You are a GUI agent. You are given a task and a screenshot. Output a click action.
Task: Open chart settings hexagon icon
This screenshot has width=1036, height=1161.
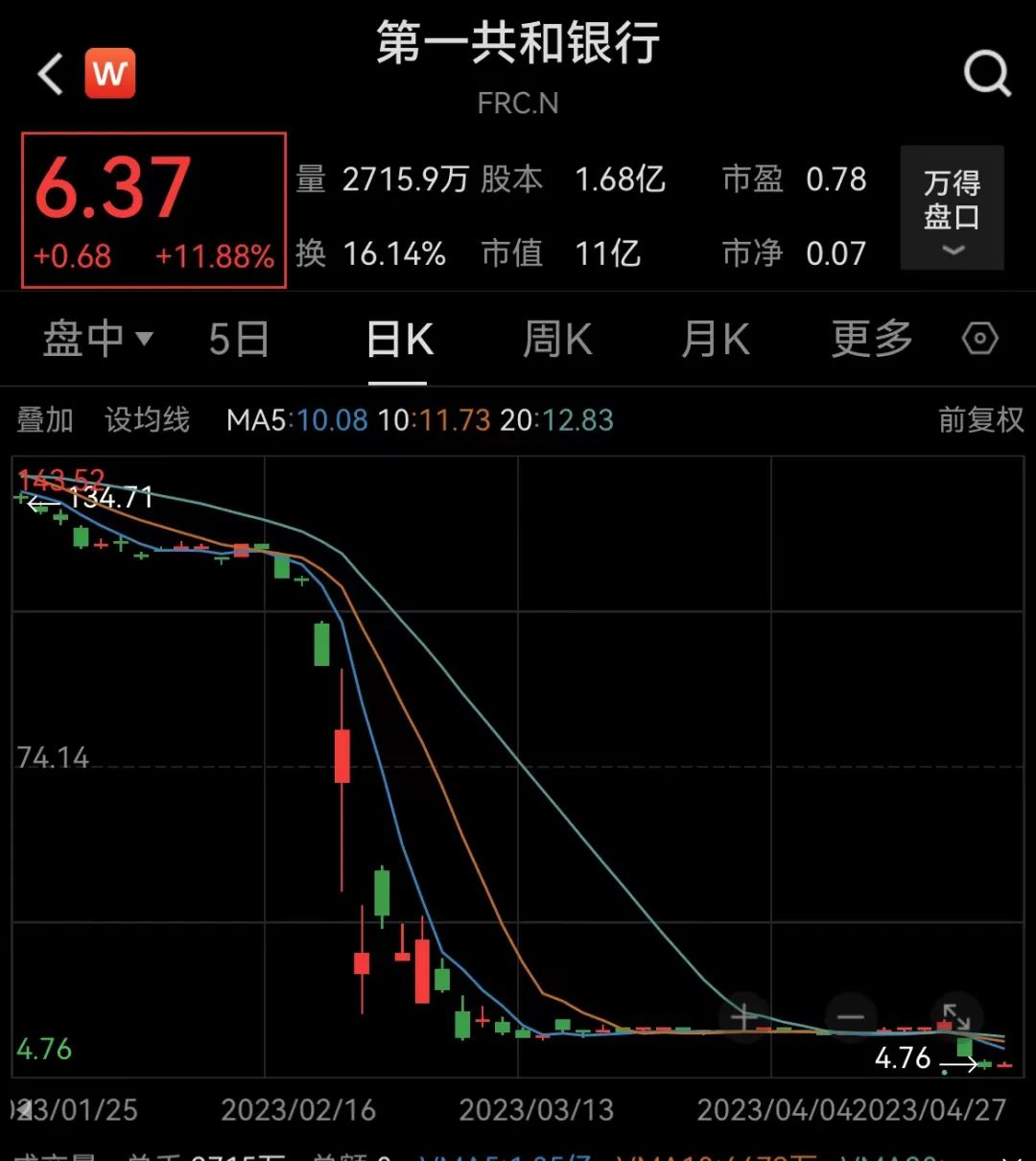pyautogui.click(x=979, y=339)
